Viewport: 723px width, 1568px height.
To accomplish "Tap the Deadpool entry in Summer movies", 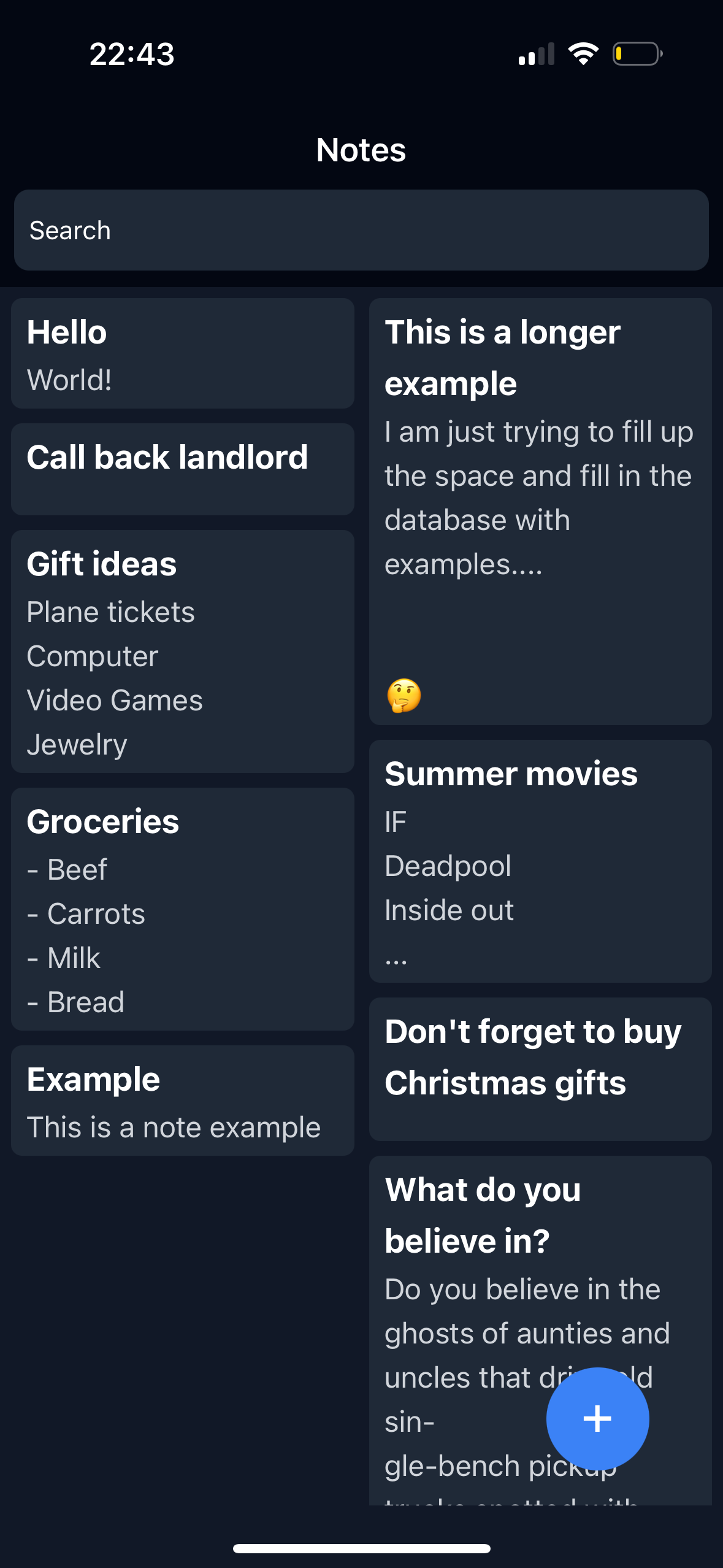I will click(448, 866).
